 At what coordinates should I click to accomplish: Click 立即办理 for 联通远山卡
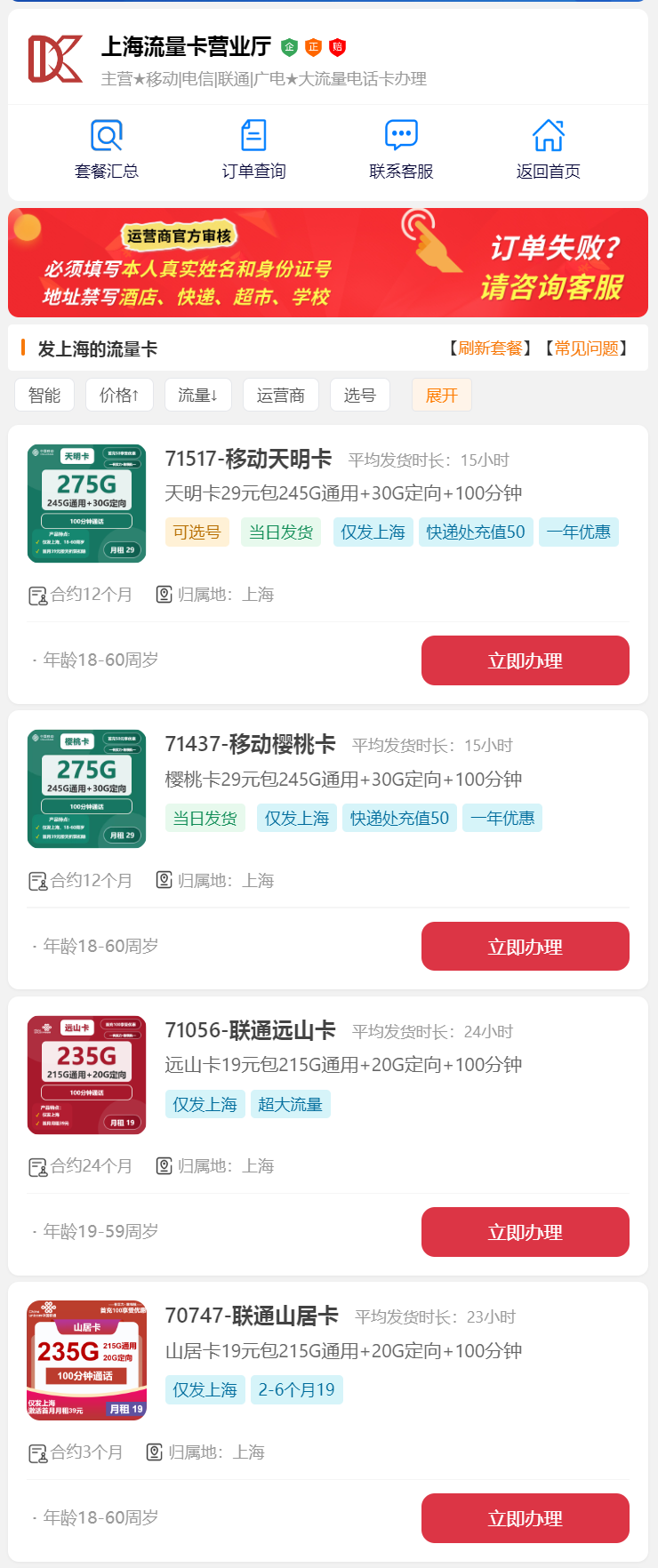525,1232
